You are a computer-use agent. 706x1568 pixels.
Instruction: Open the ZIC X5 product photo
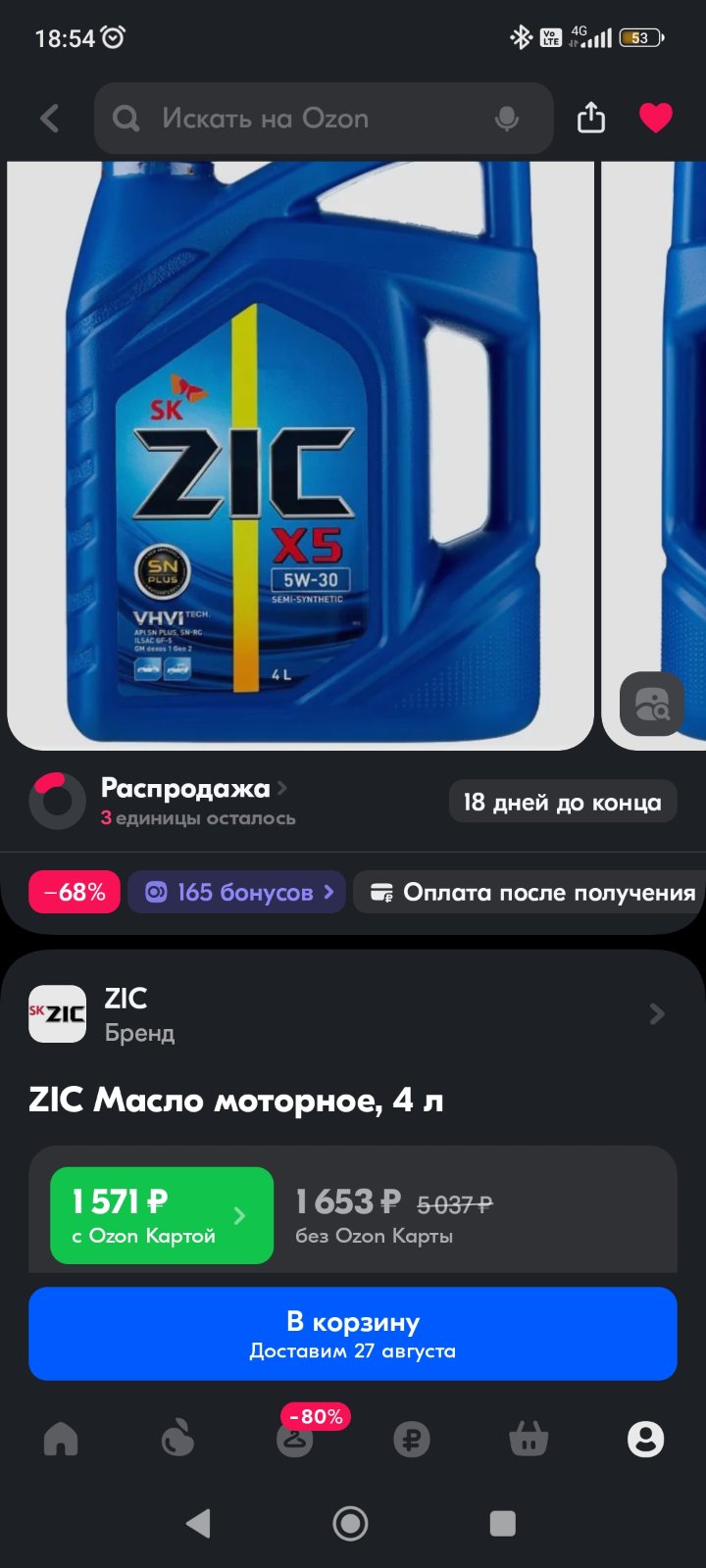[x=301, y=456]
